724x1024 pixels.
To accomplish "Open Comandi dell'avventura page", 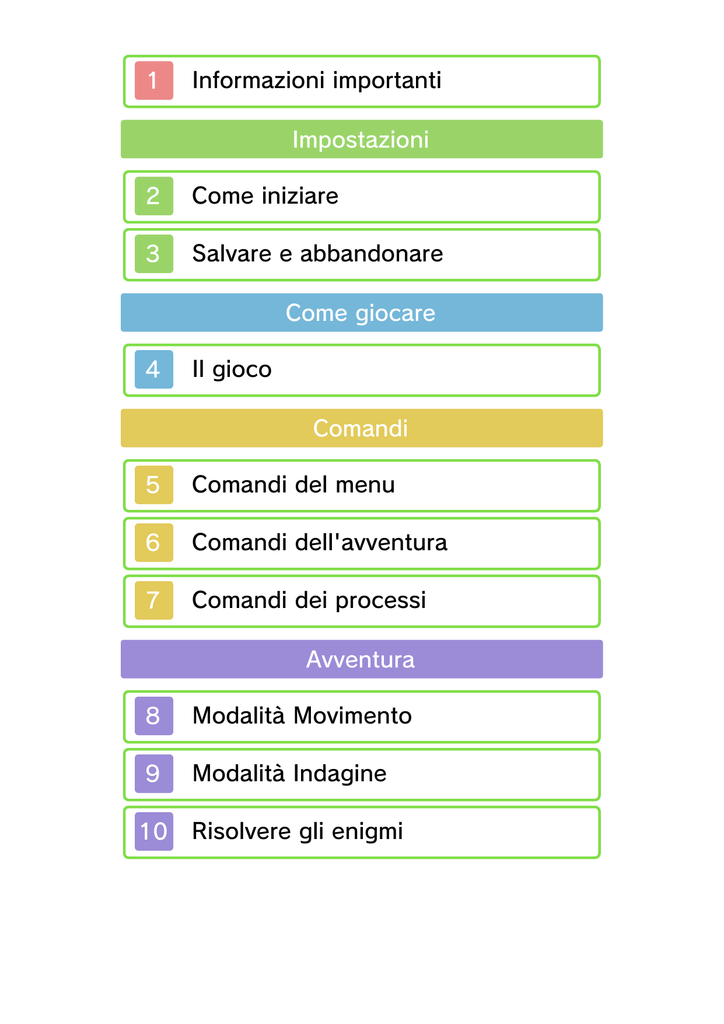I will [361, 543].
